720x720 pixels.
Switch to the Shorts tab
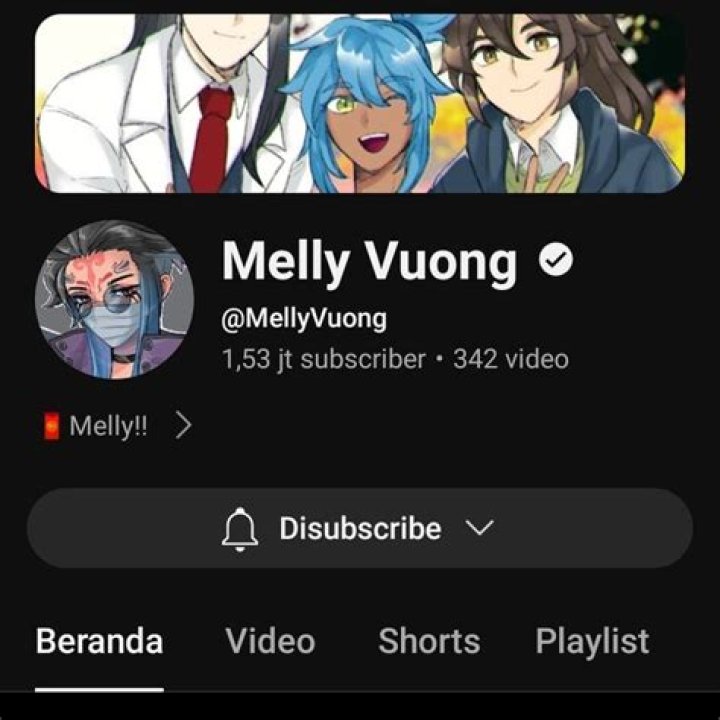(429, 641)
